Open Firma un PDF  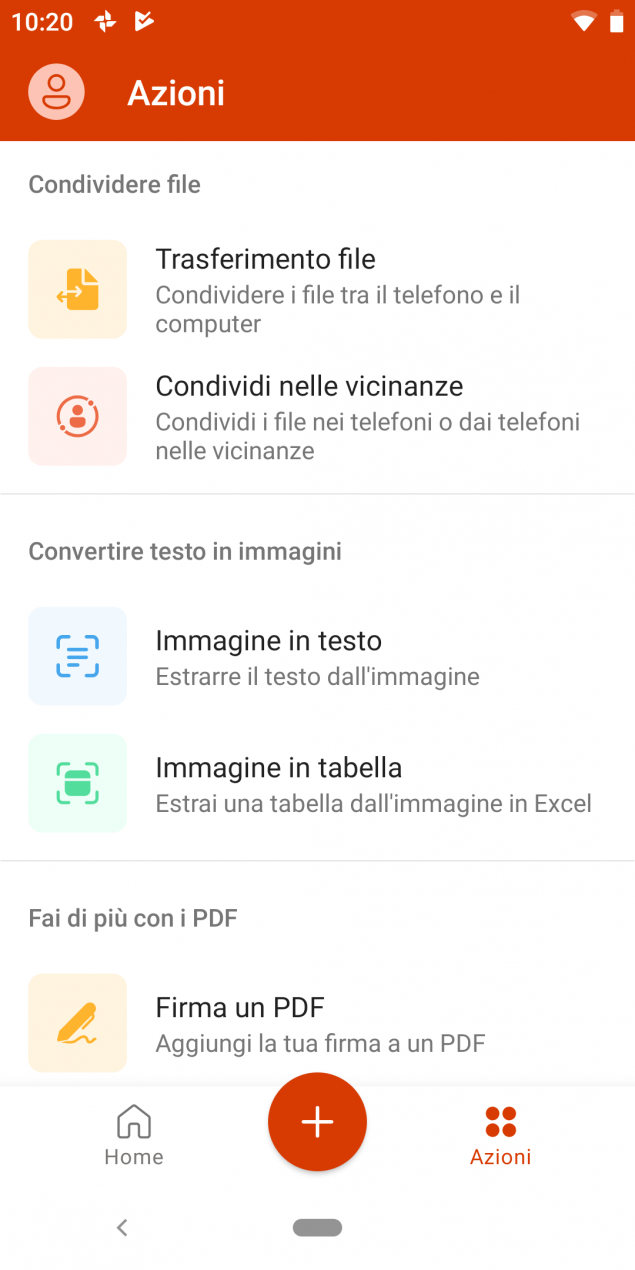point(317,1024)
